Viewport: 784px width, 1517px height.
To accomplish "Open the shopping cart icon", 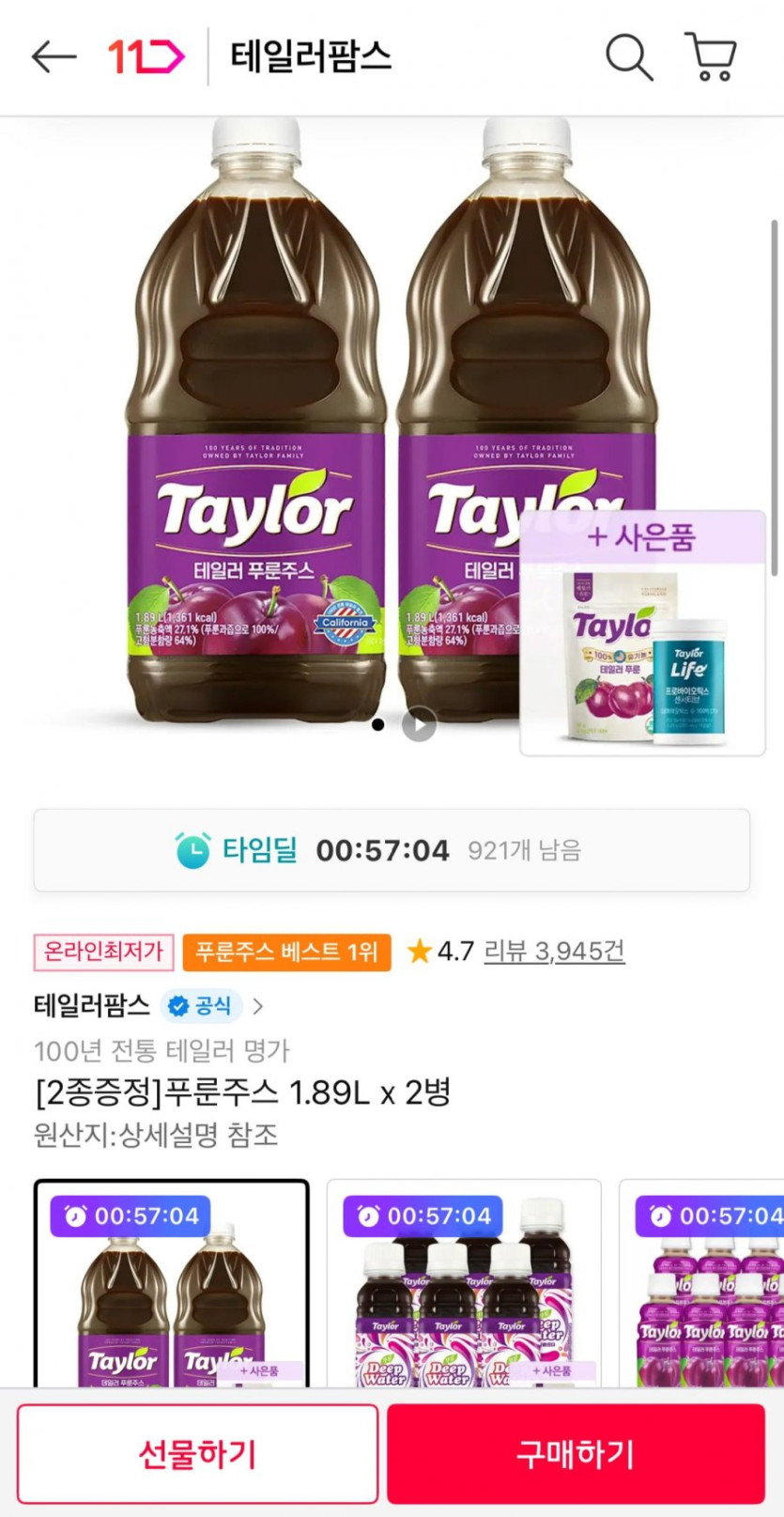I will tap(711, 56).
